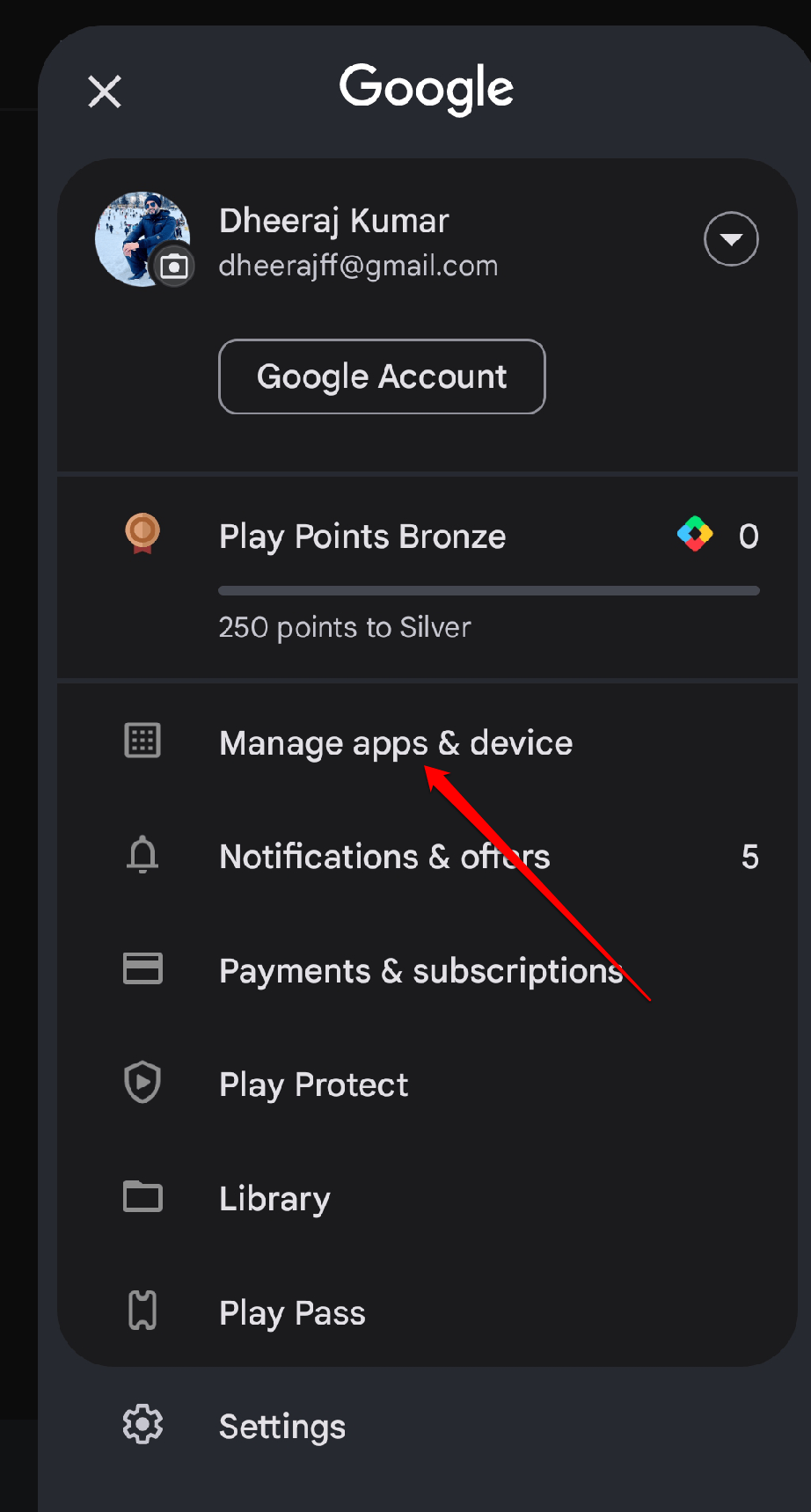This screenshot has height=1512, width=811.
Task: Select Notifications & offers menu entry
Action: click(x=384, y=855)
